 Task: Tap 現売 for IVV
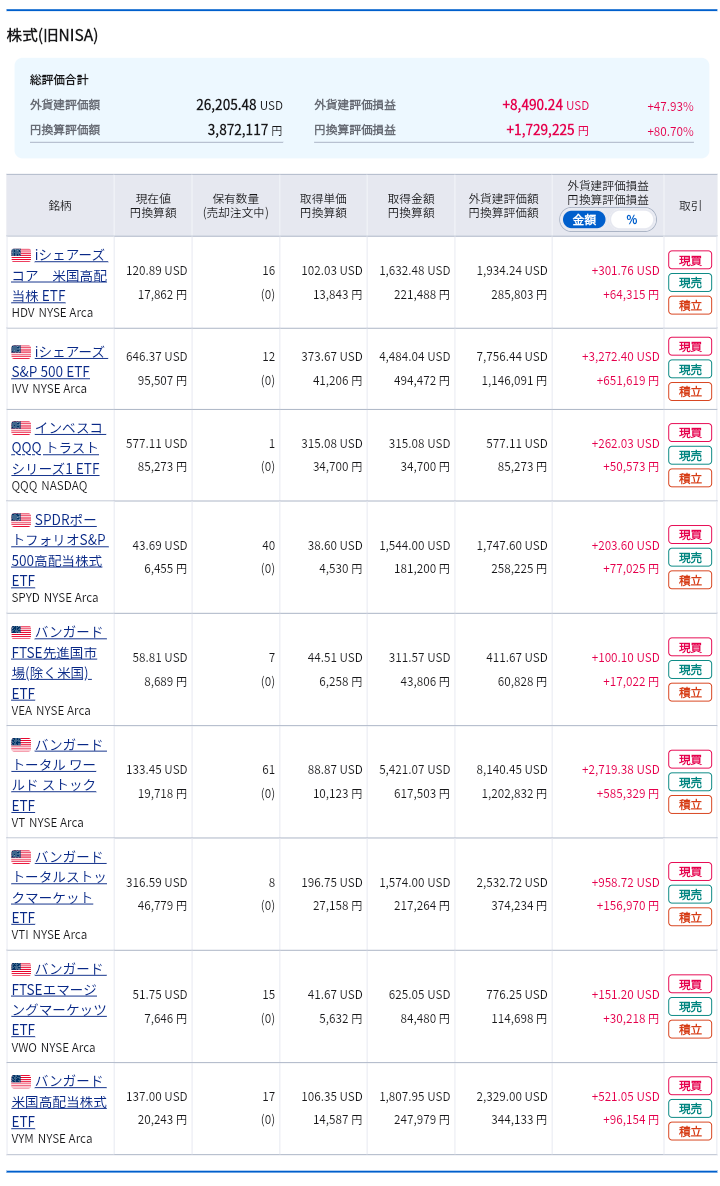690,369
